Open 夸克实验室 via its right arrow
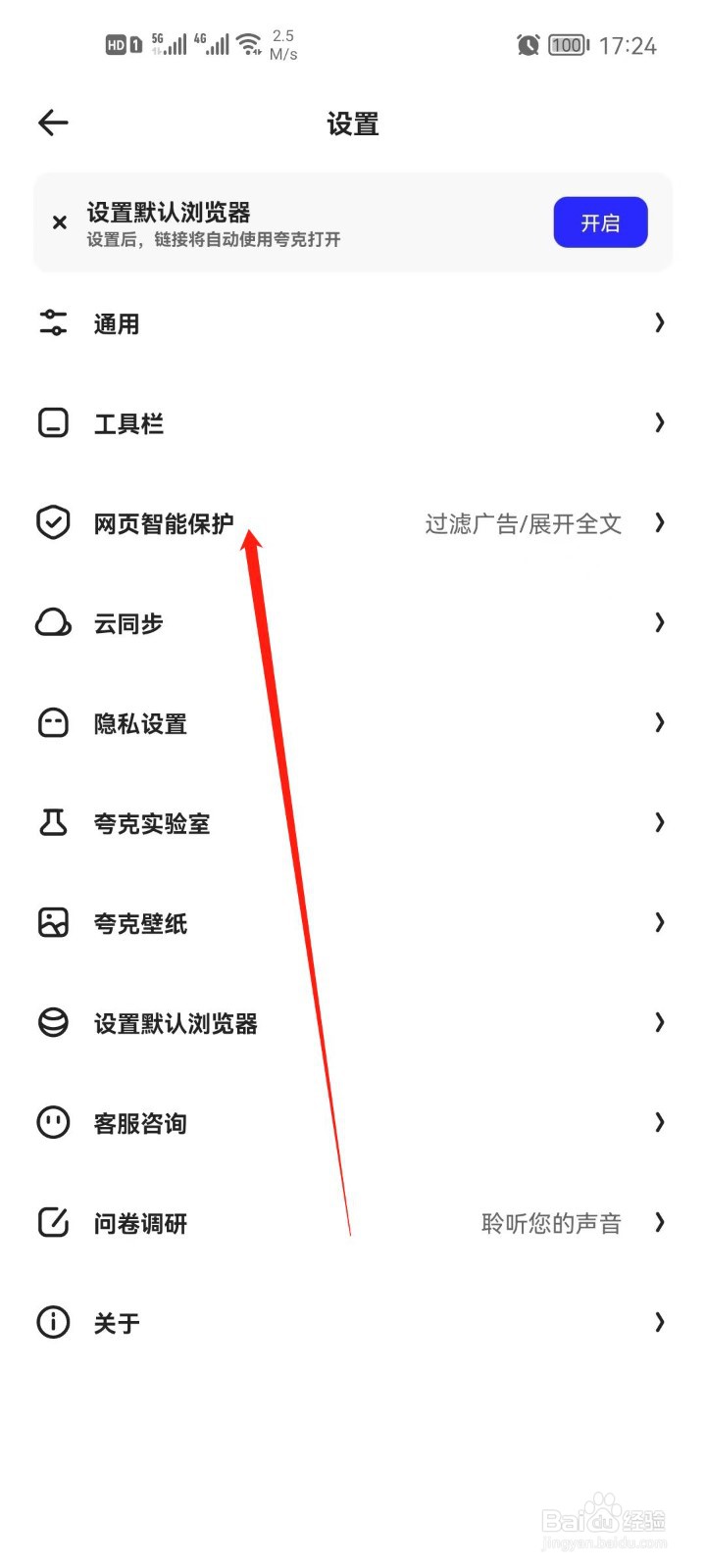Screen dimensions: 706x1568 (658, 822)
